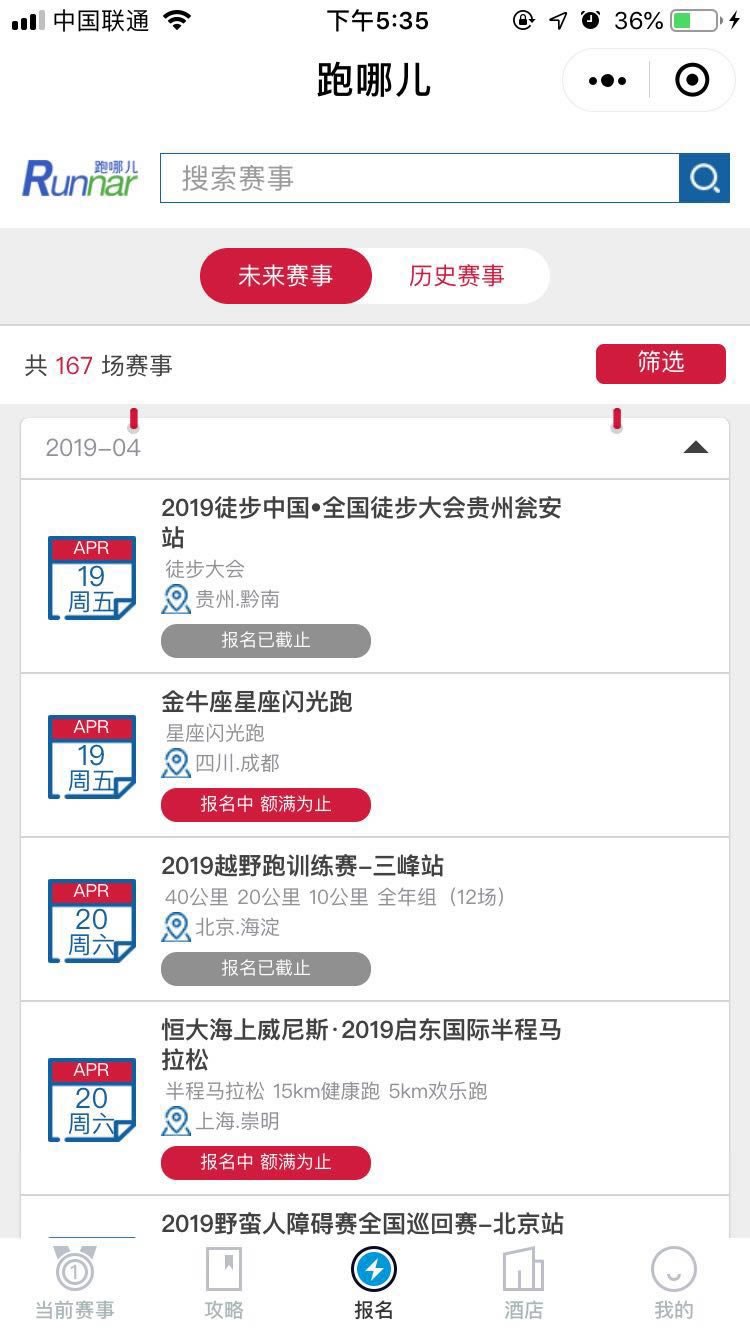
Task: Tap 报名中 额满为止 under 金牛座星座闪光跑
Action: (x=266, y=804)
